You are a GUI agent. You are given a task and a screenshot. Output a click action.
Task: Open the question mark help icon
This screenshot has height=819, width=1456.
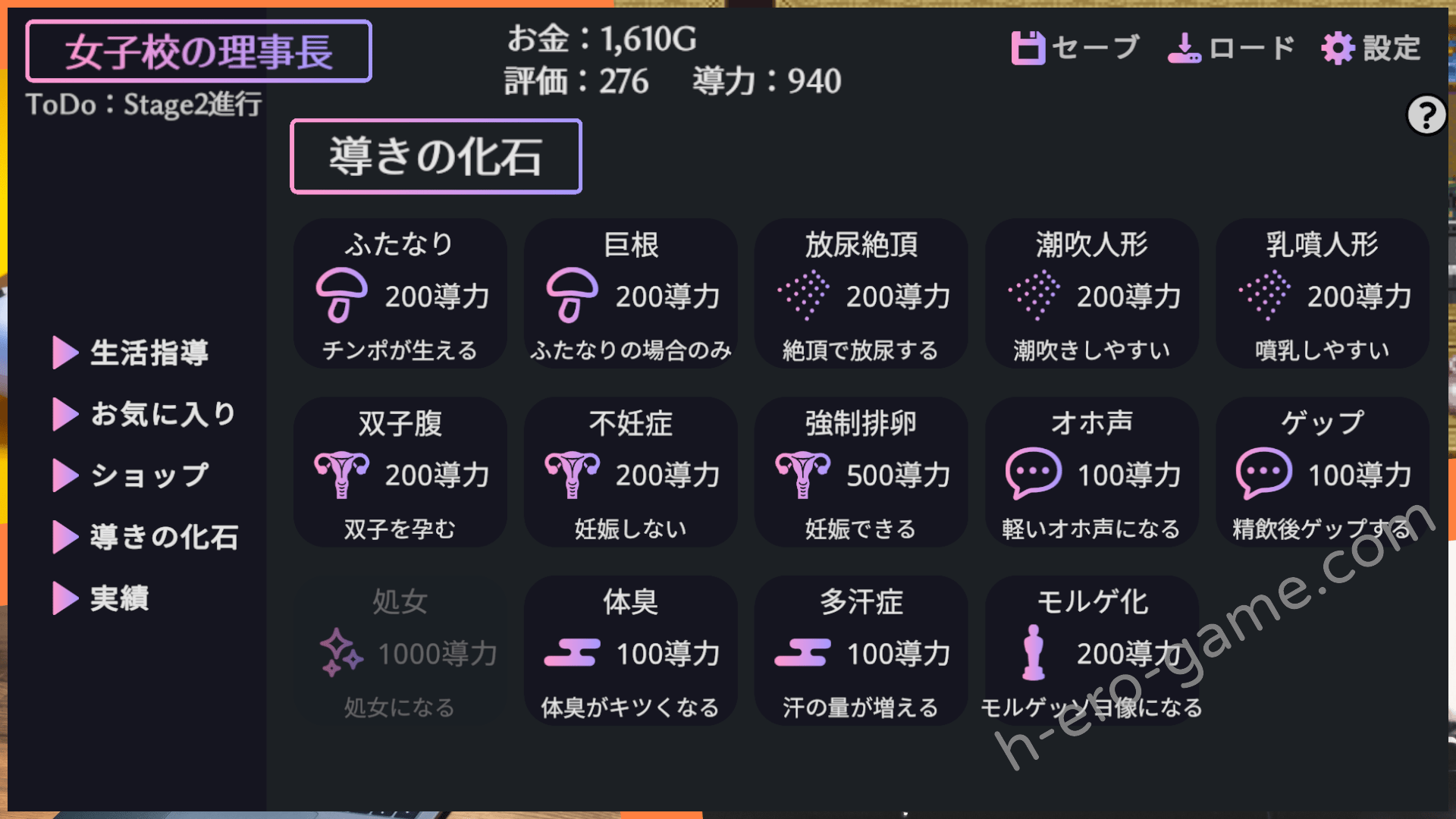[1426, 115]
